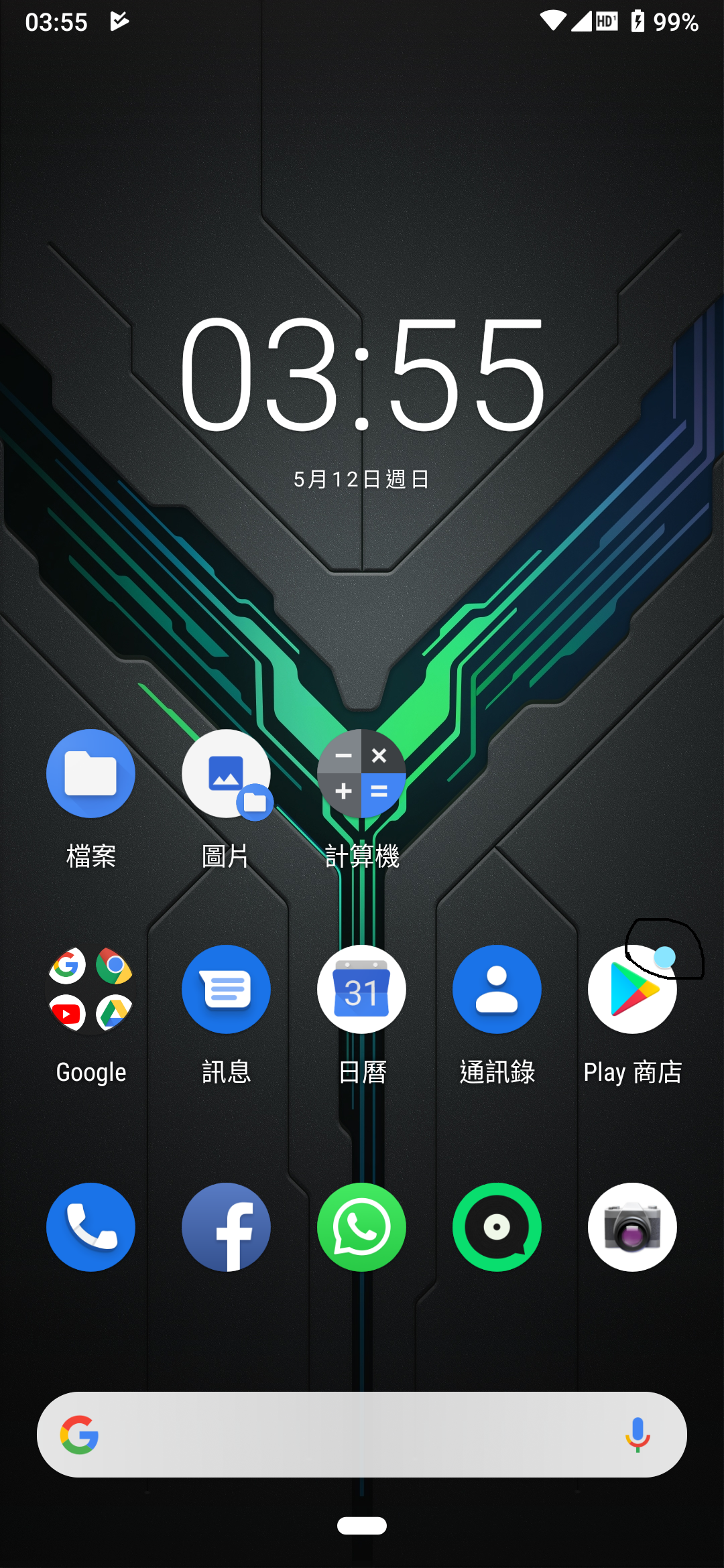724x1568 pixels.
Task: Open the 圖片 pictures folder
Action: [226, 774]
